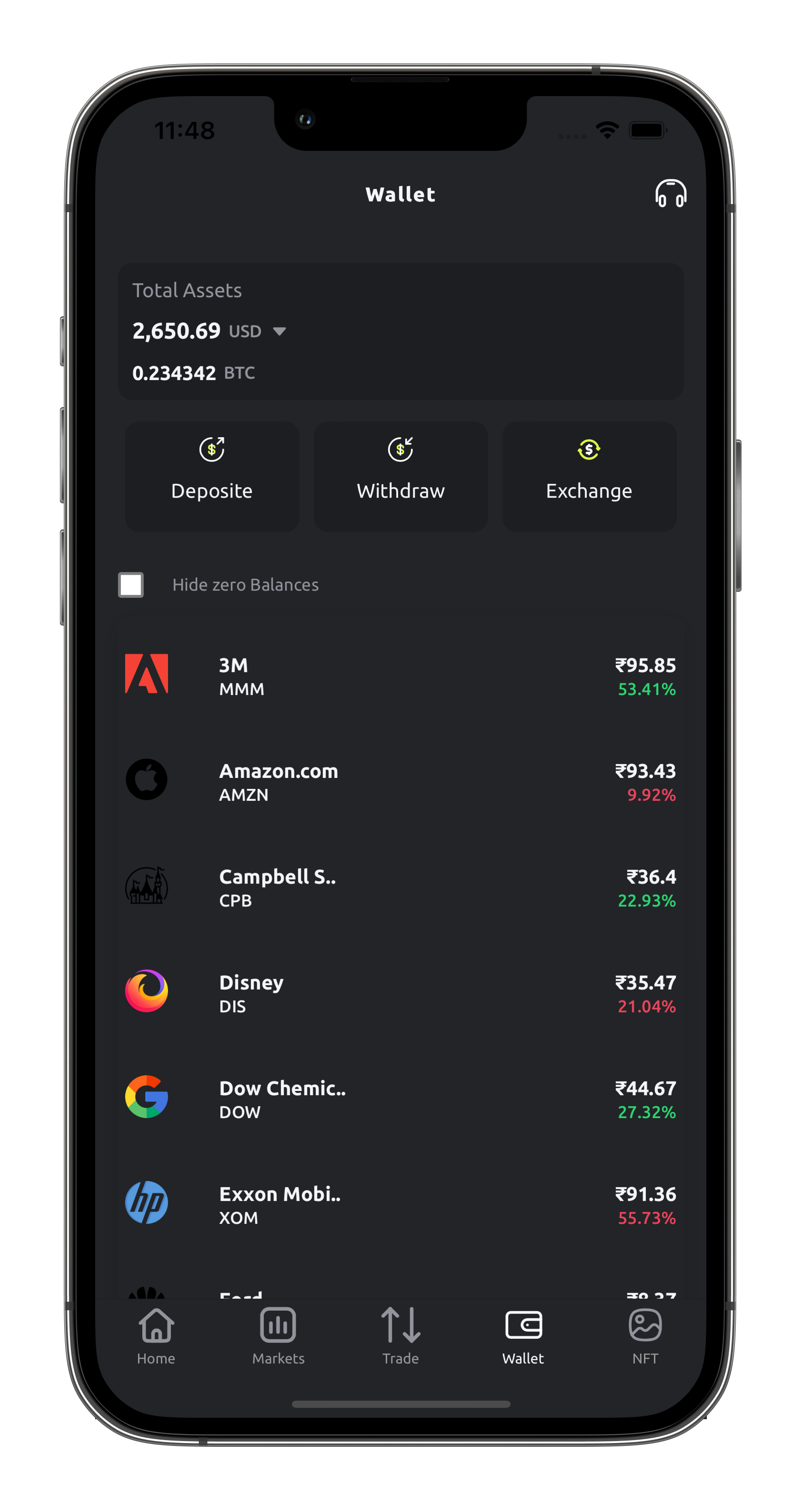Expand the USD currency dropdown
801x1512 pixels.
tap(279, 332)
